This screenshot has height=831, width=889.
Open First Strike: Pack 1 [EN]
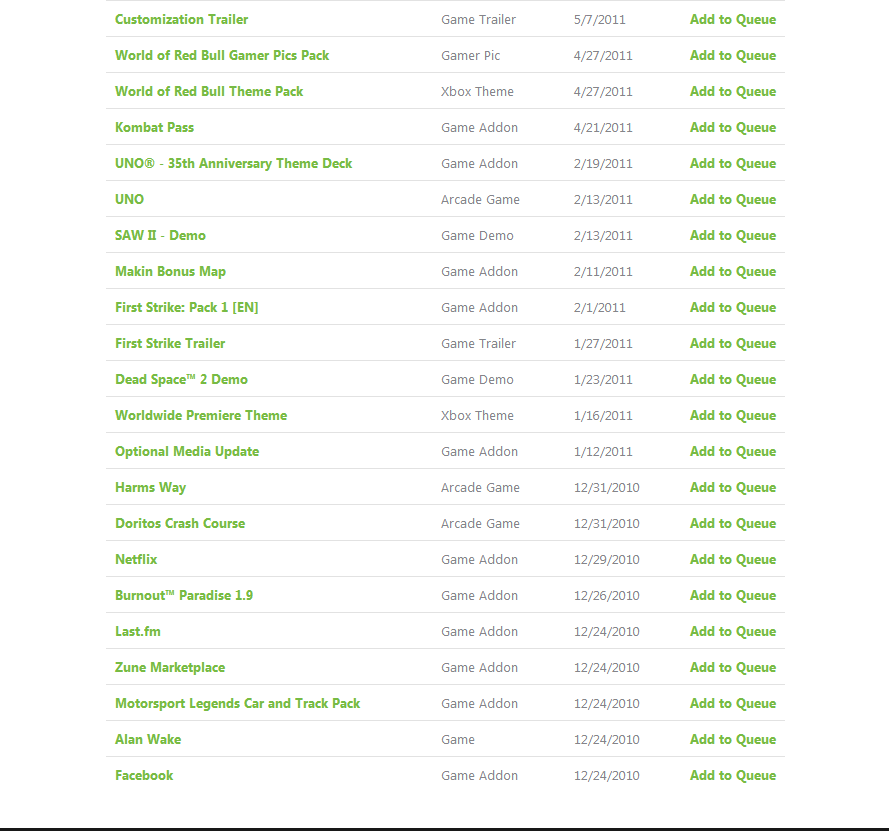point(186,307)
